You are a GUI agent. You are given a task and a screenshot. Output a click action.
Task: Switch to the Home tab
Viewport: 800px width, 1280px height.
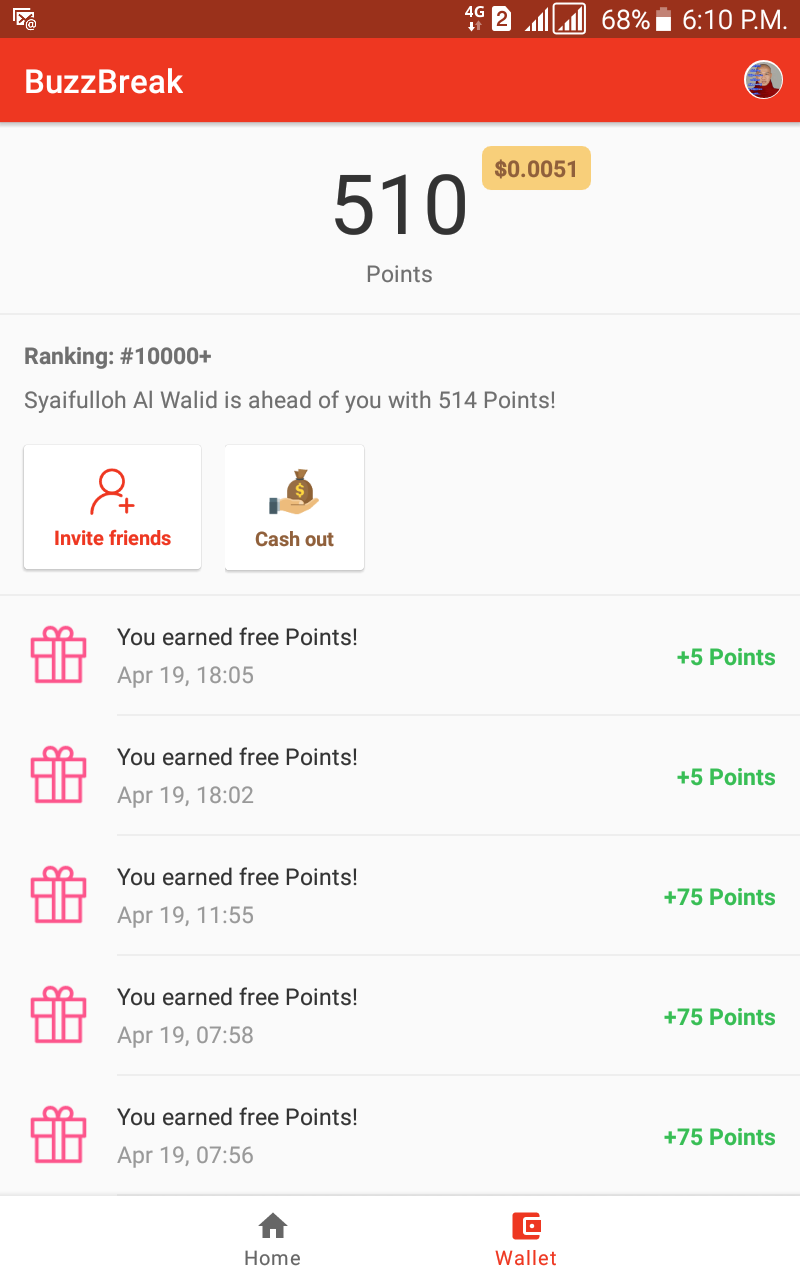(x=272, y=1238)
